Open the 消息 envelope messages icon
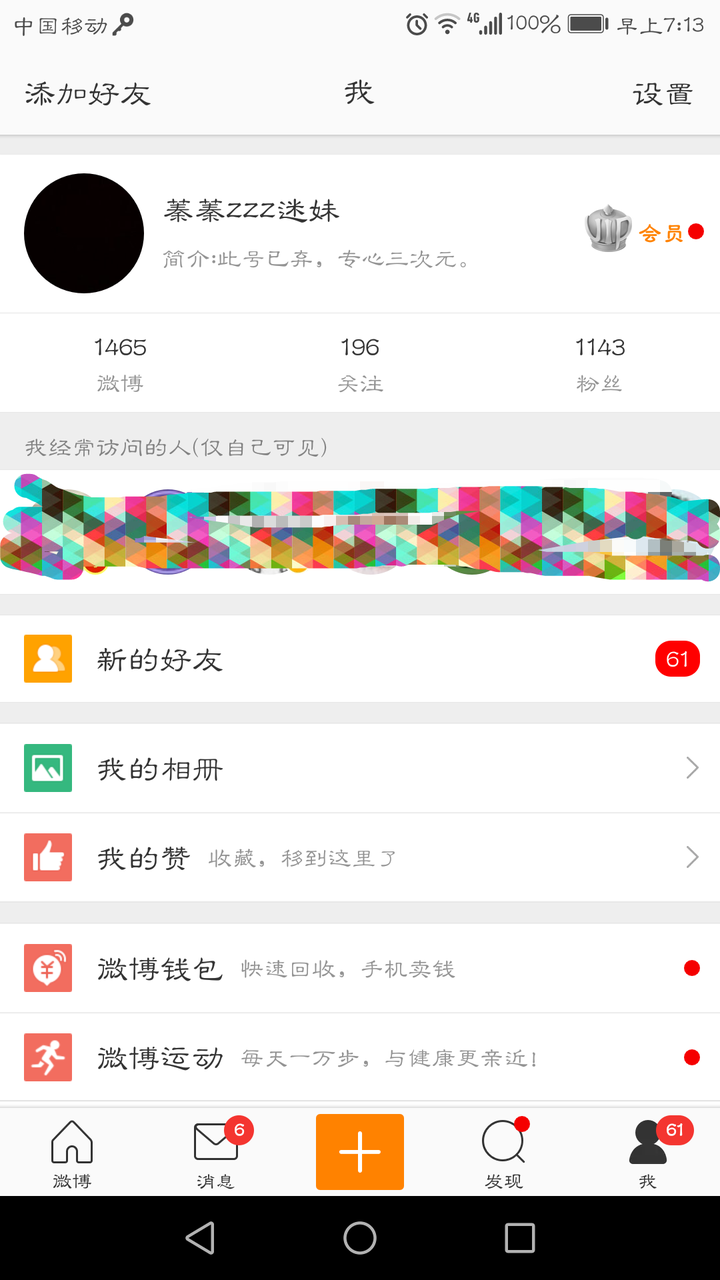The image size is (720, 1280). [x=215, y=1140]
